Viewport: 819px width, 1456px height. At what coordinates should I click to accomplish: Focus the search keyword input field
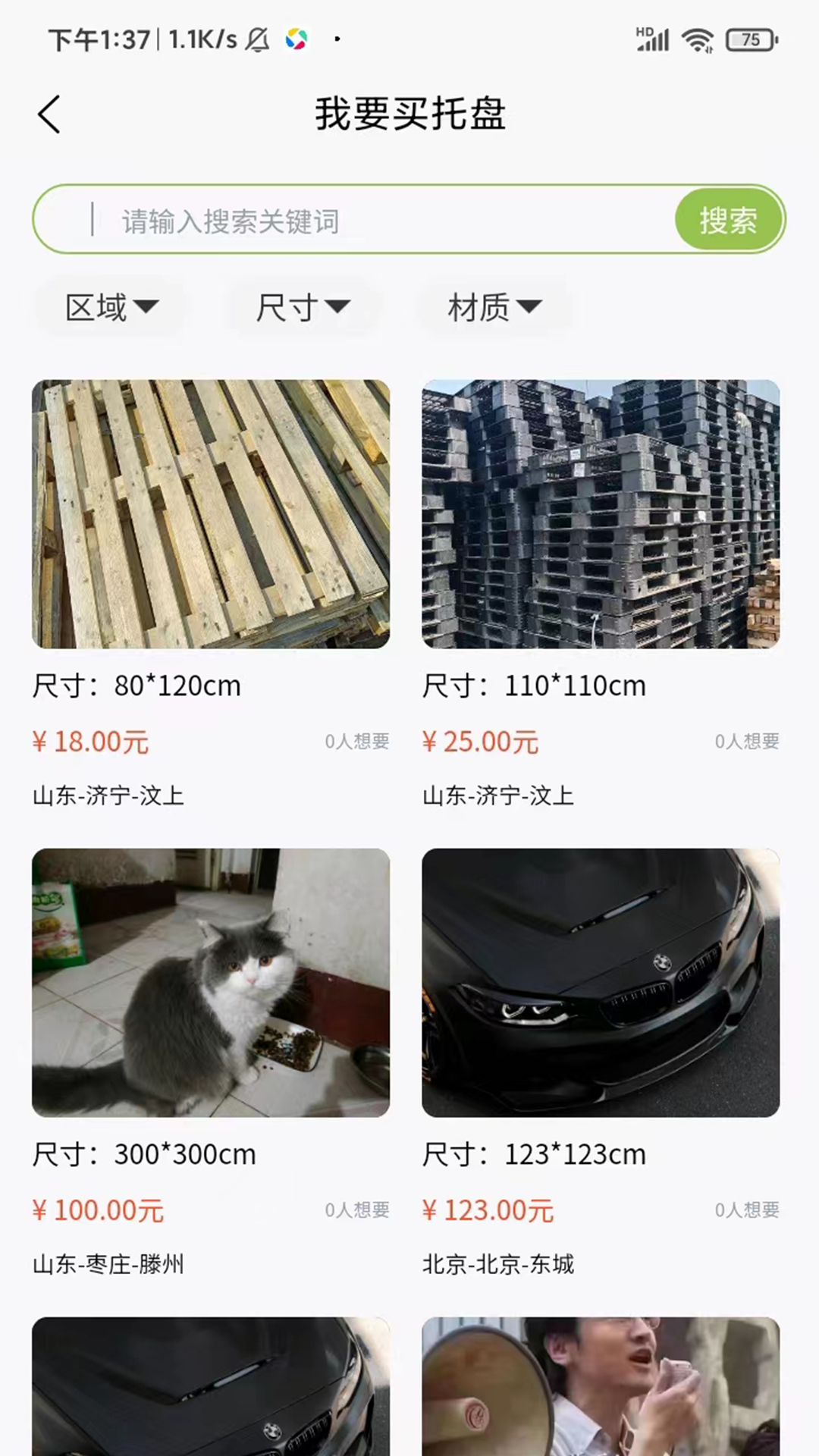tap(379, 221)
